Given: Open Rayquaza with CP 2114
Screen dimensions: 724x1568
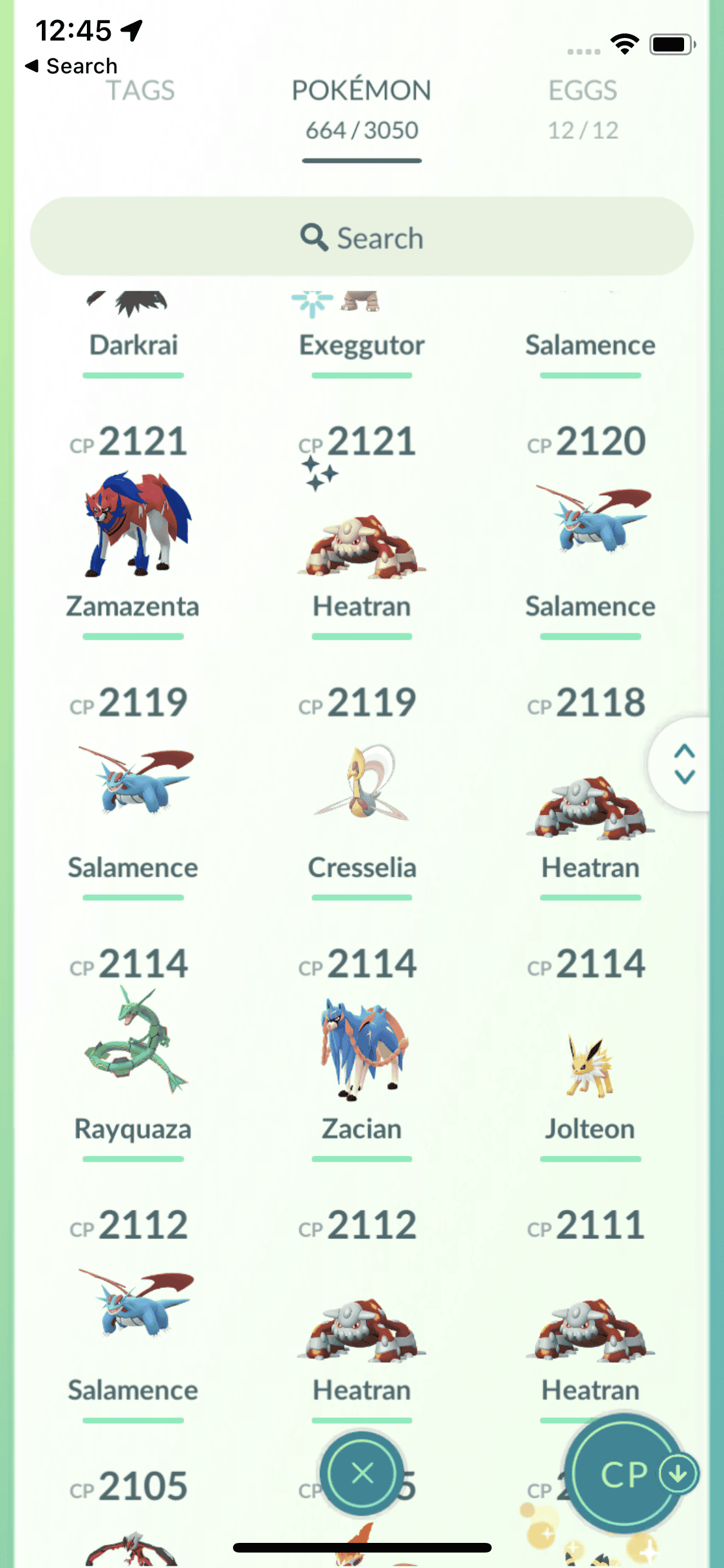Looking at the screenshot, I should (x=133, y=1043).
